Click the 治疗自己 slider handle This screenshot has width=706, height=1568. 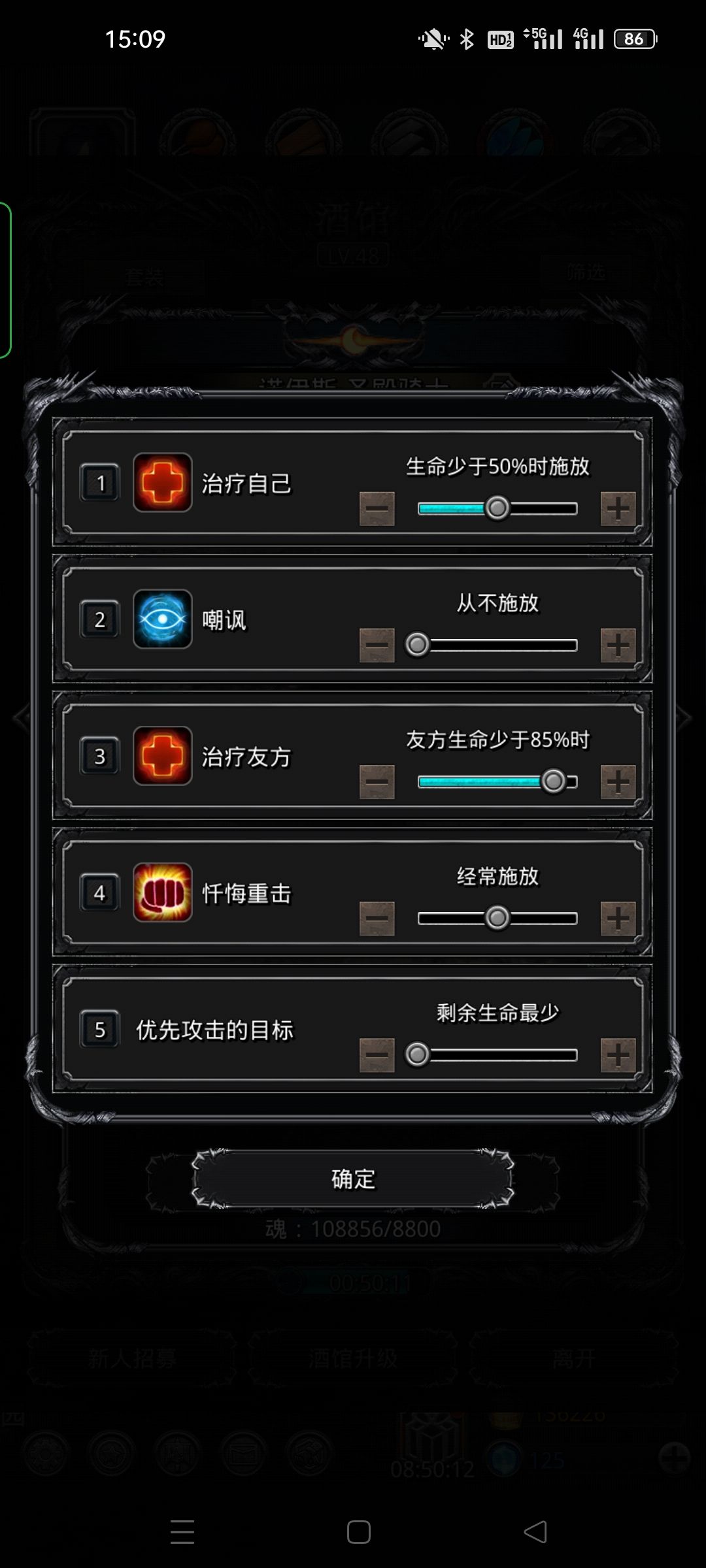coord(497,507)
